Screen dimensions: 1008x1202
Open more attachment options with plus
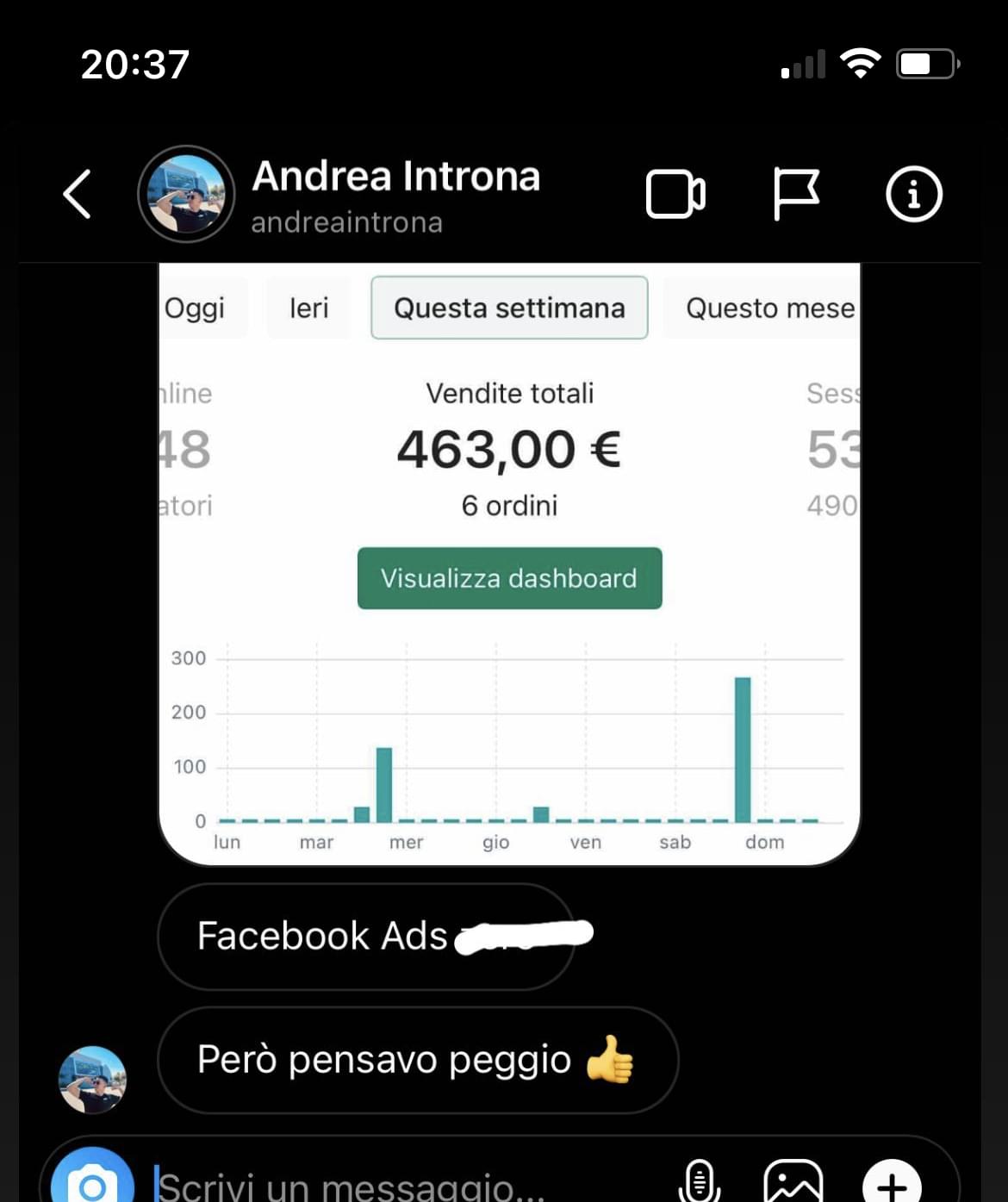[x=893, y=1184]
